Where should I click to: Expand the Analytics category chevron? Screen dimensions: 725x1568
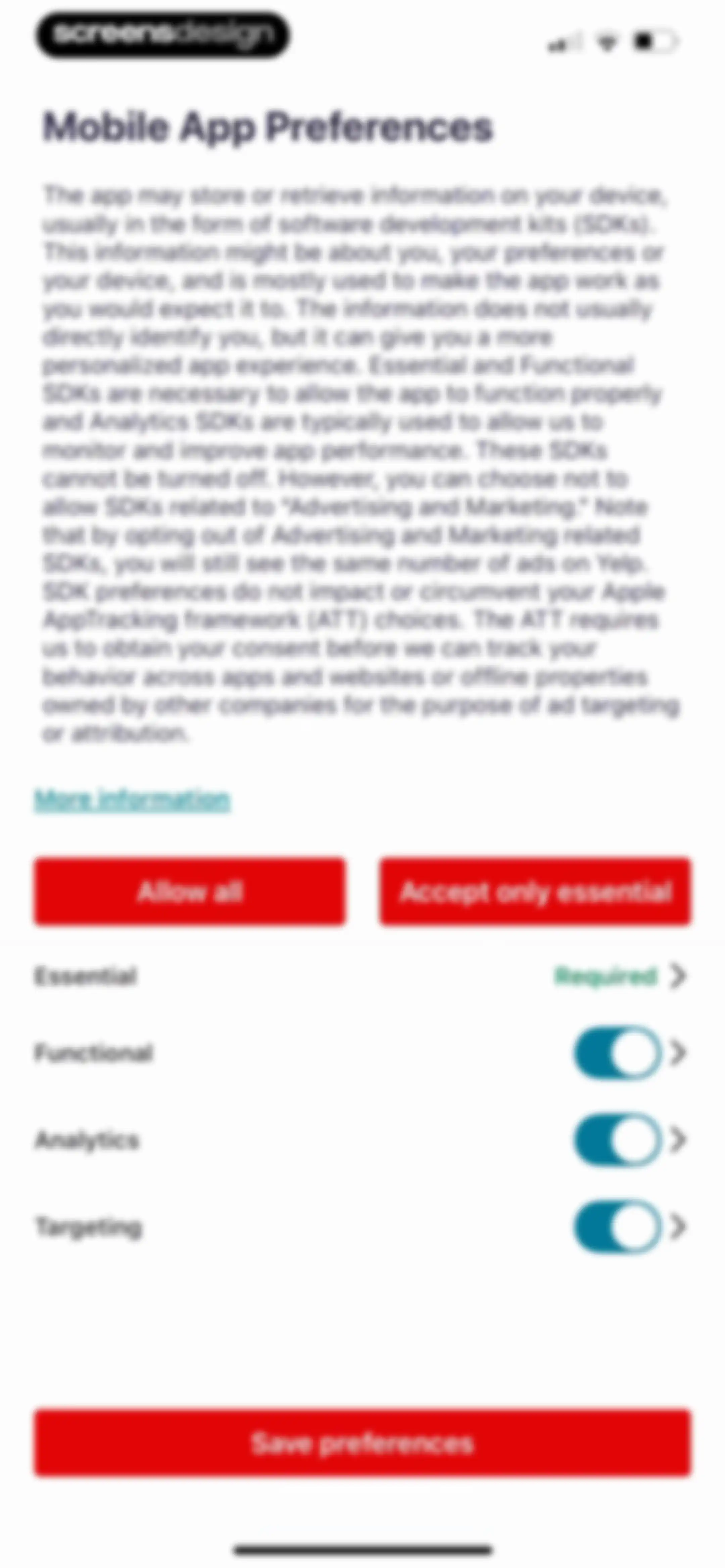point(678,1140)
